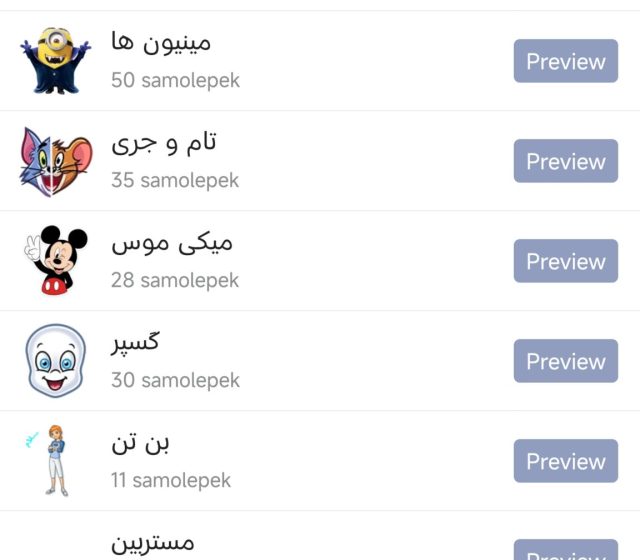Viewport: 640px width, 560px height.
Task: Preview the مینیون ها sticker pack
Action: tap(565, 61)
